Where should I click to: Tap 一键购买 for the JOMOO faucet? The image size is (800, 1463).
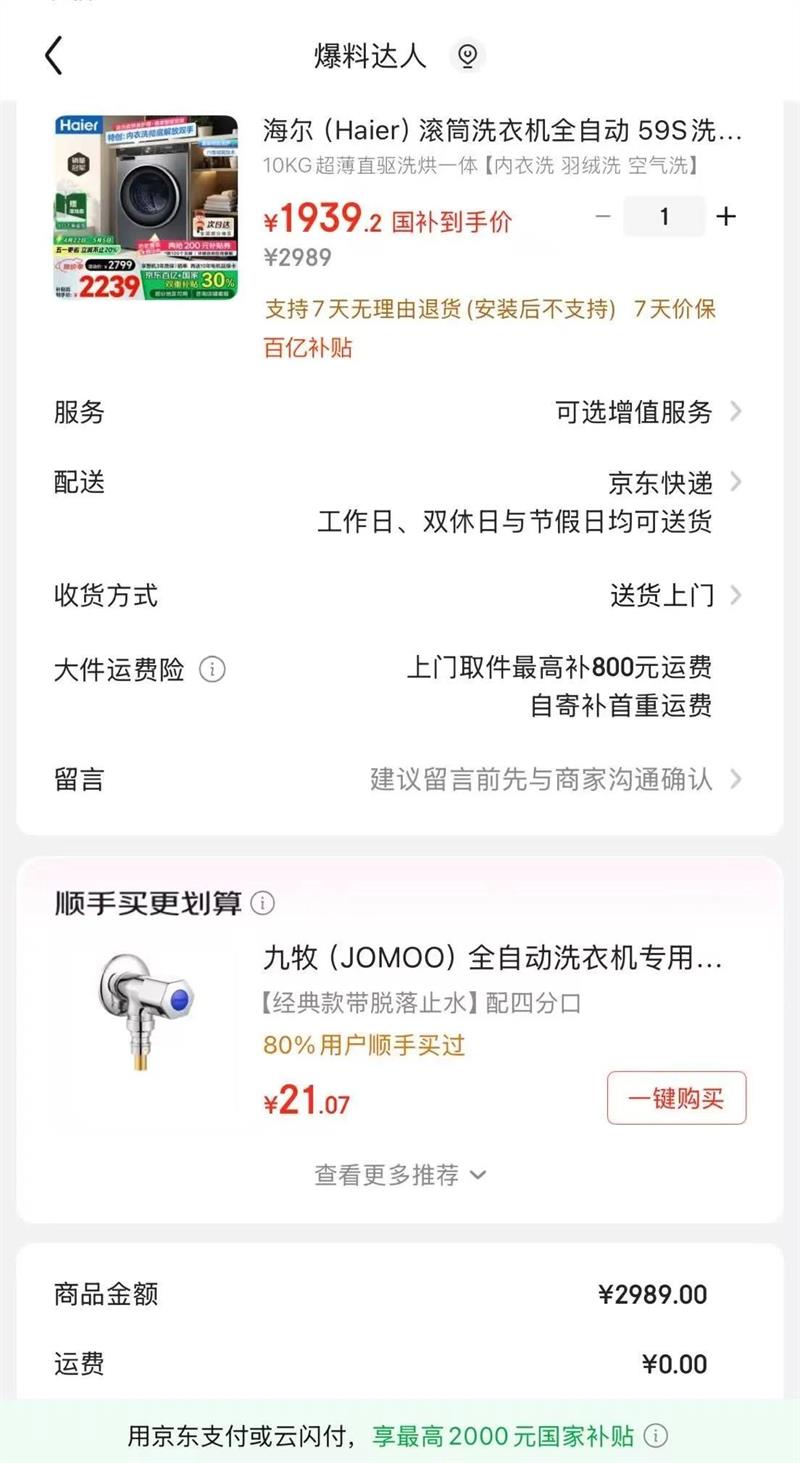677,1098
